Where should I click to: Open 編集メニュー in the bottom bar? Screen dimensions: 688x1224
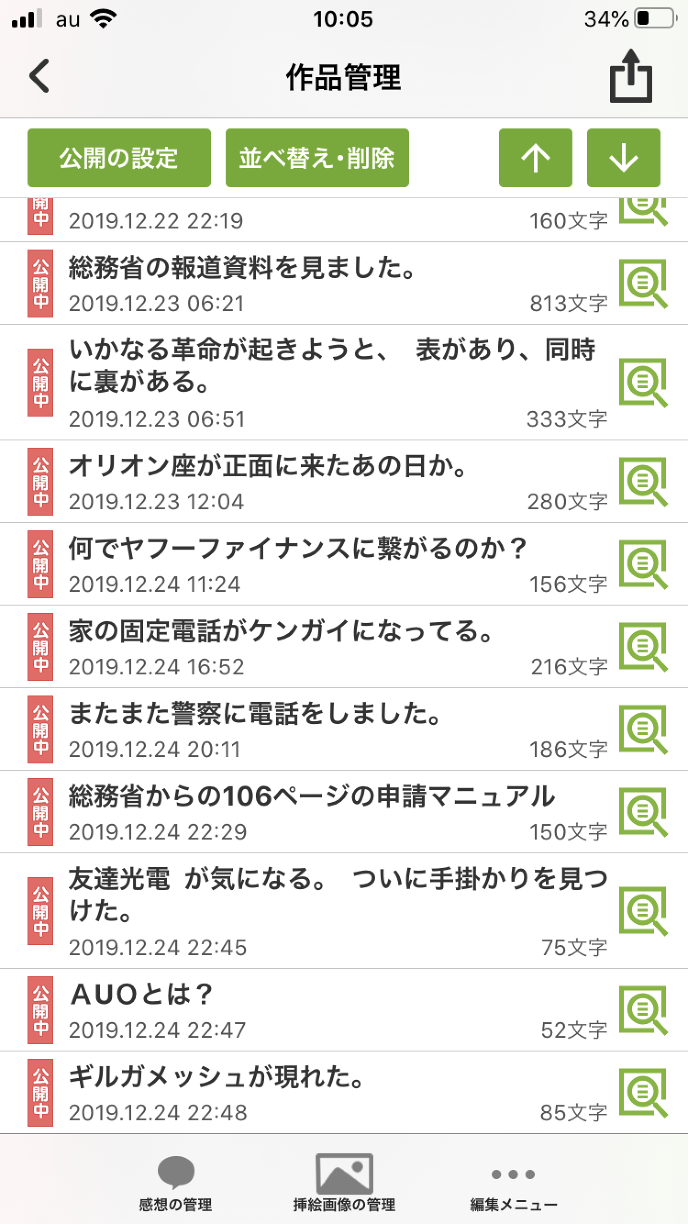coord(513,1184)
